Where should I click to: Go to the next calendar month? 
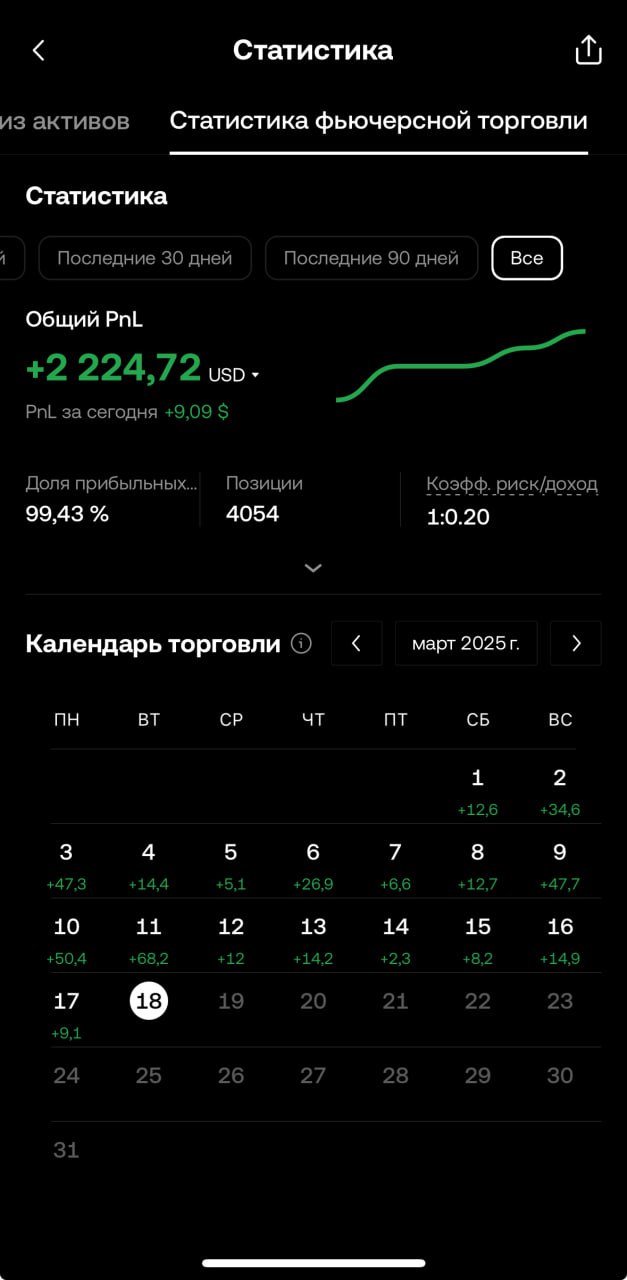[x=576, y=643]
